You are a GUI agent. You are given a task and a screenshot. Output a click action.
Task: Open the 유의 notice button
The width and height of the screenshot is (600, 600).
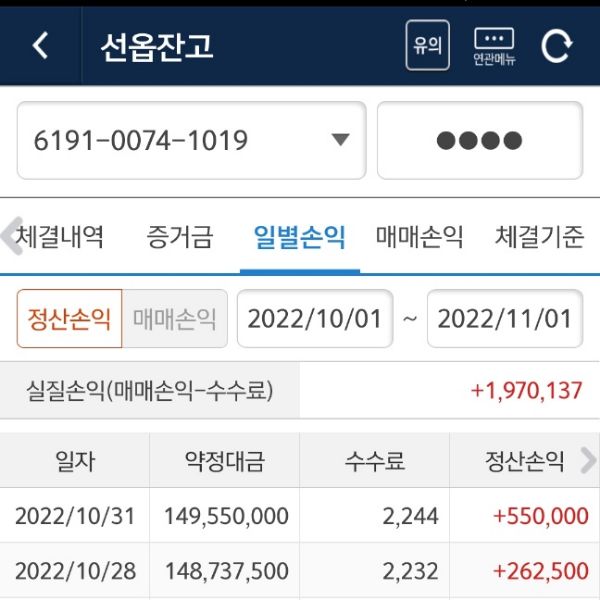point(427,46)
